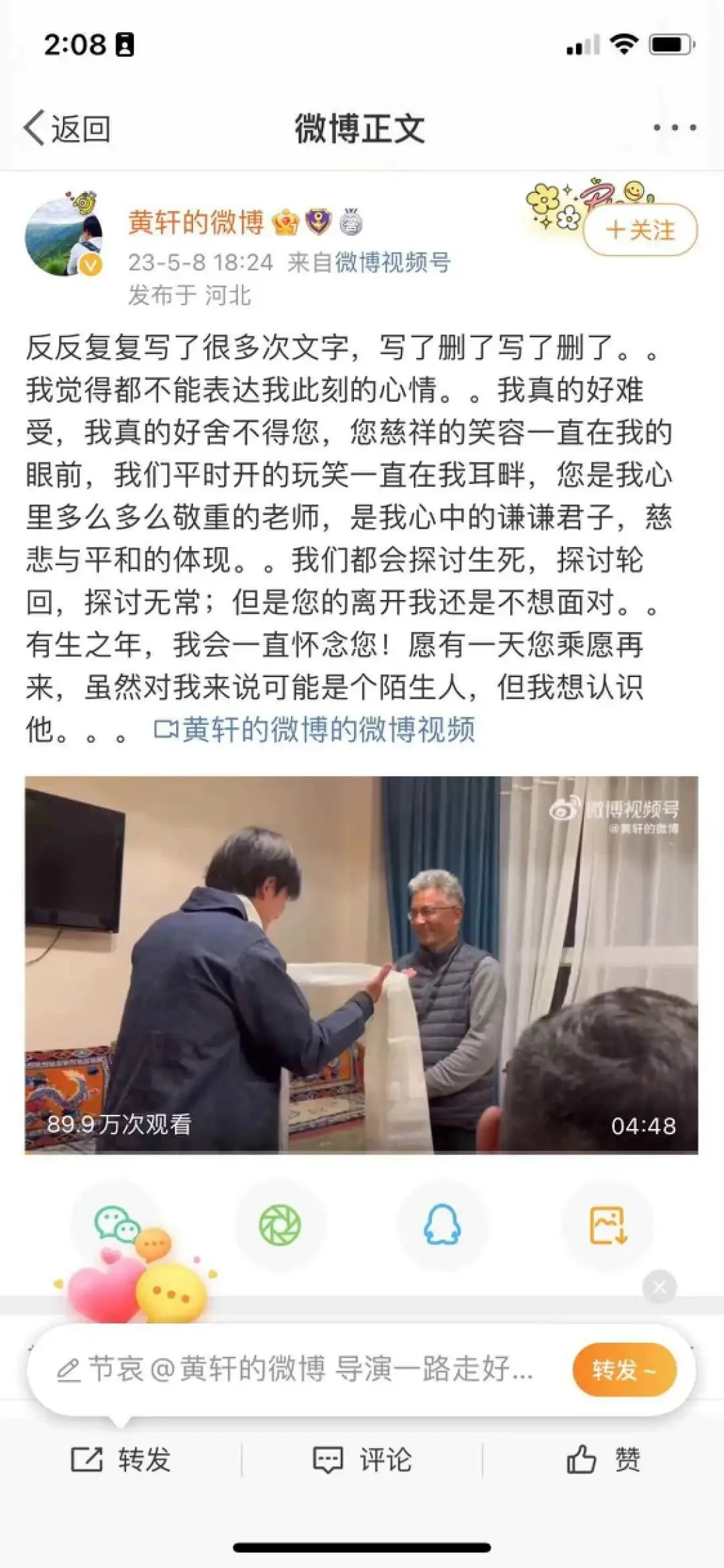Follow the account with +关注 button

coord(640,231)
